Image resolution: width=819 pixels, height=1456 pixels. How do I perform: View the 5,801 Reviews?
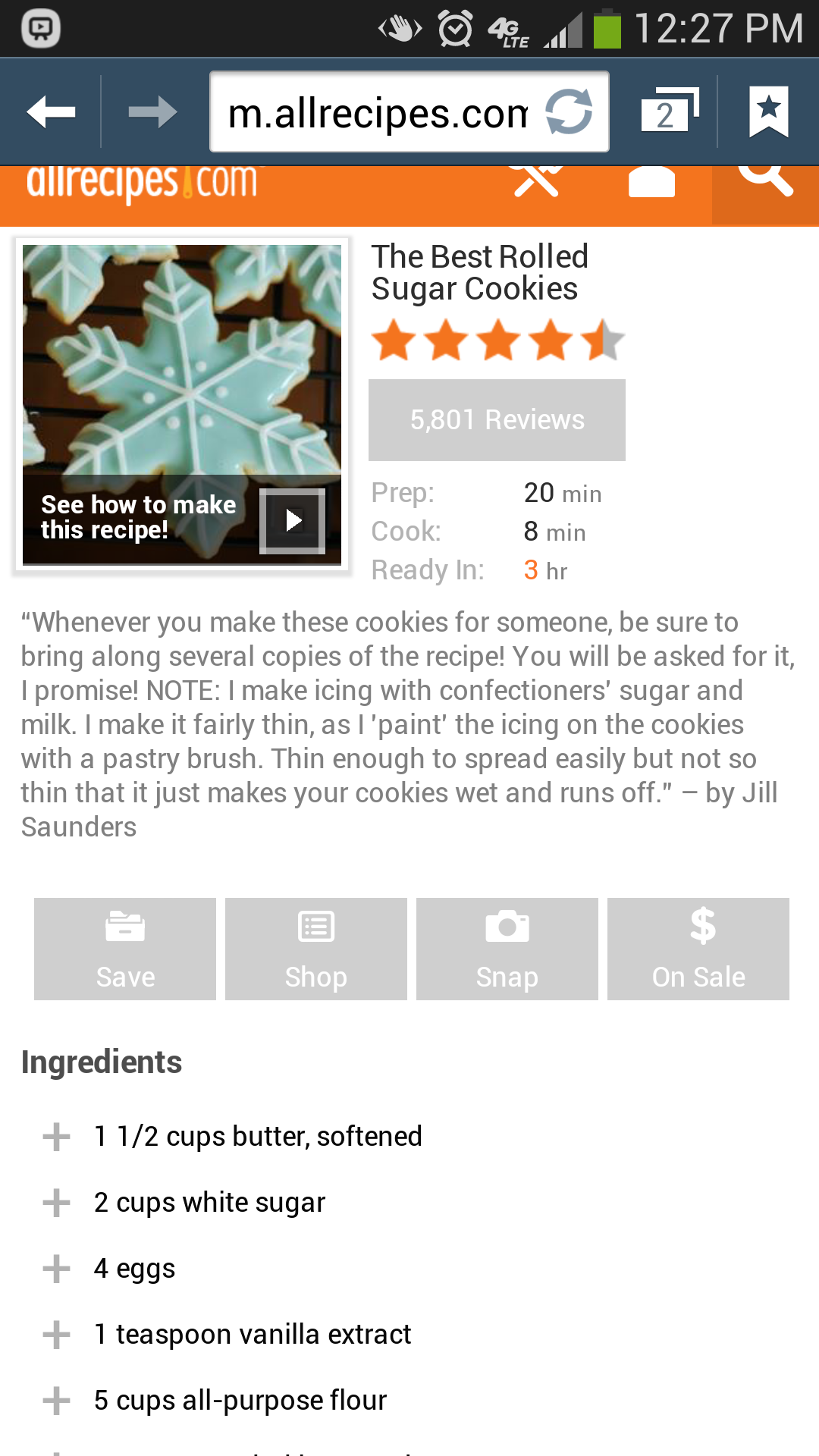pos(497,419)
